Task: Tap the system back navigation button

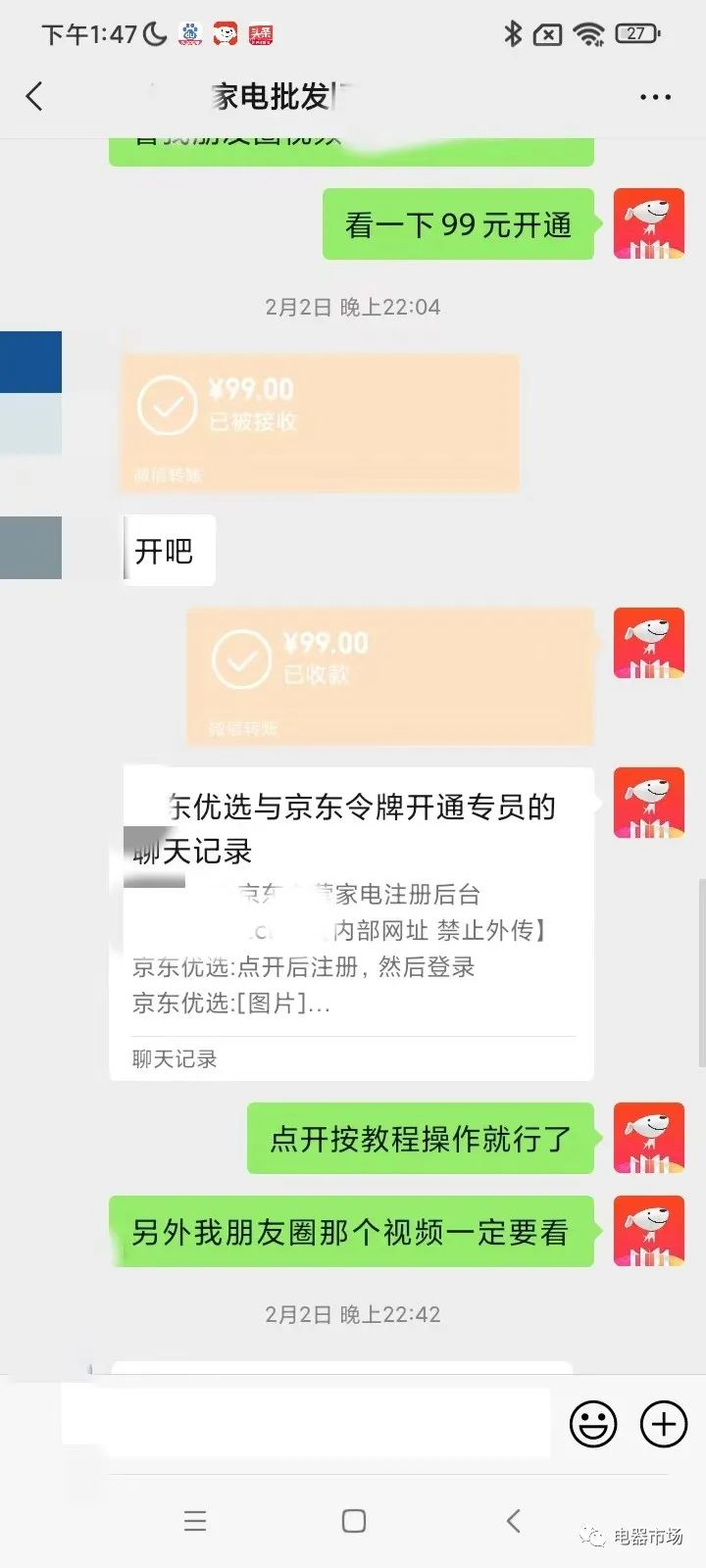Action: tap(513, 1521)
